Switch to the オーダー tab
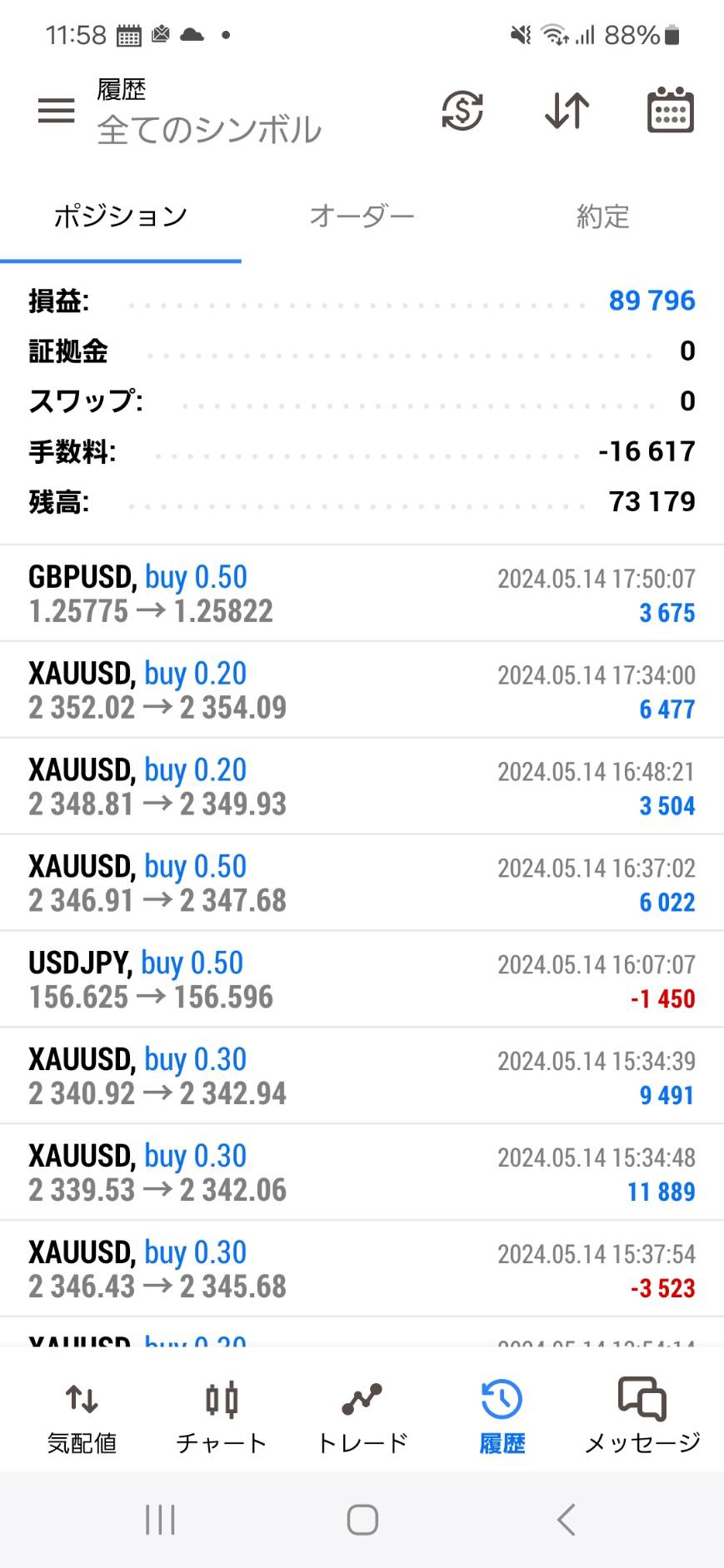The image size is (724, 1568). (x=362, y=217)
